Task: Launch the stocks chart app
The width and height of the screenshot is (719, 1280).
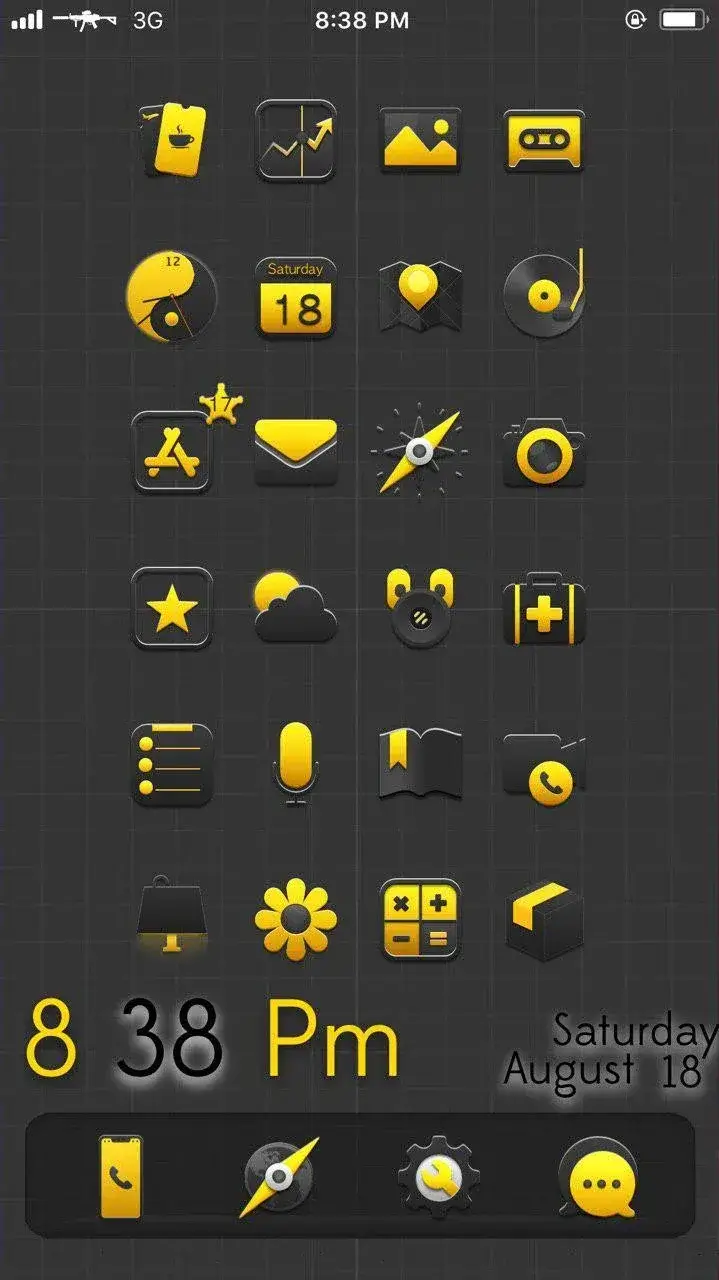Action: coord(296,140)
